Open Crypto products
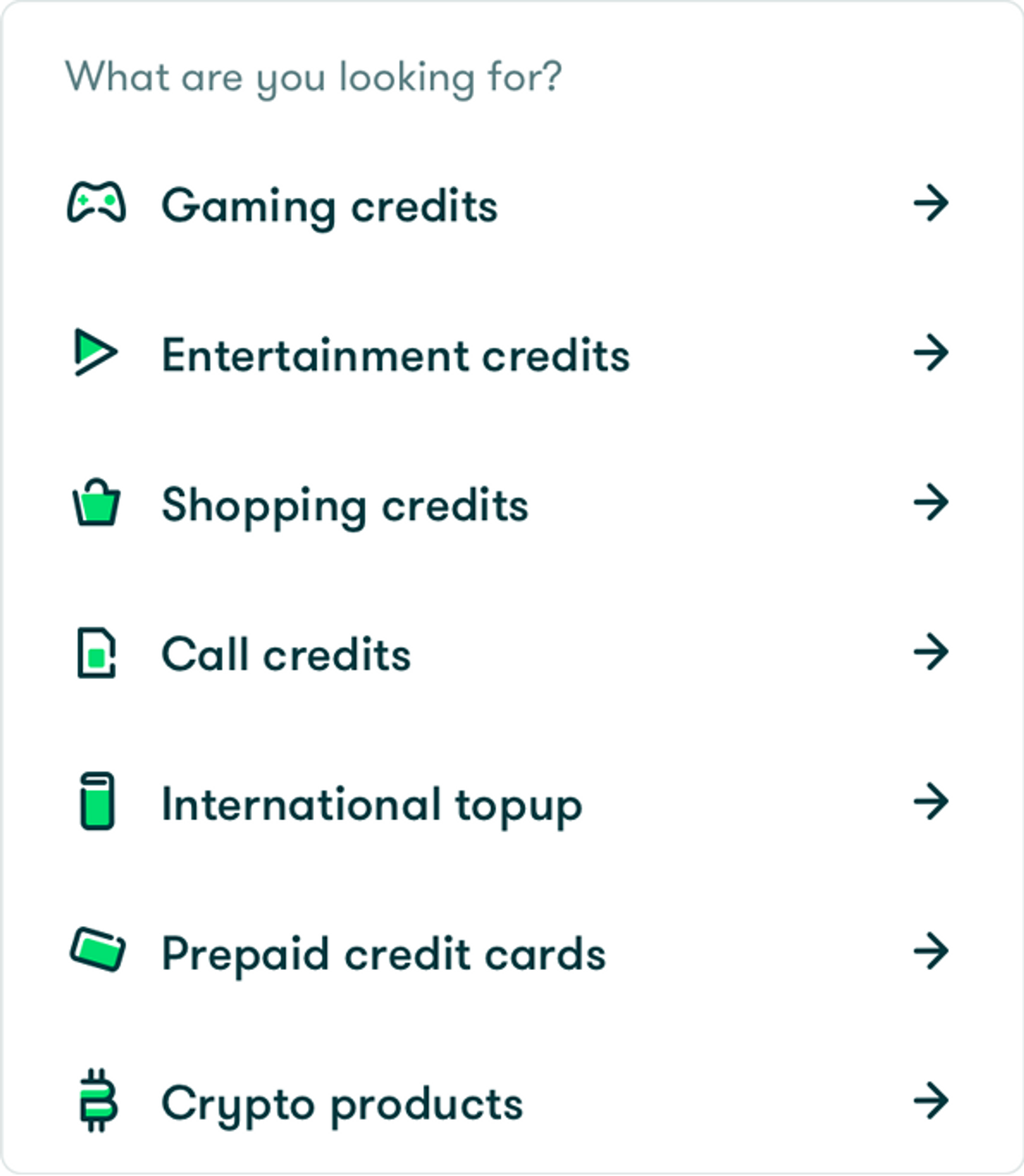 pos(343,1103)
